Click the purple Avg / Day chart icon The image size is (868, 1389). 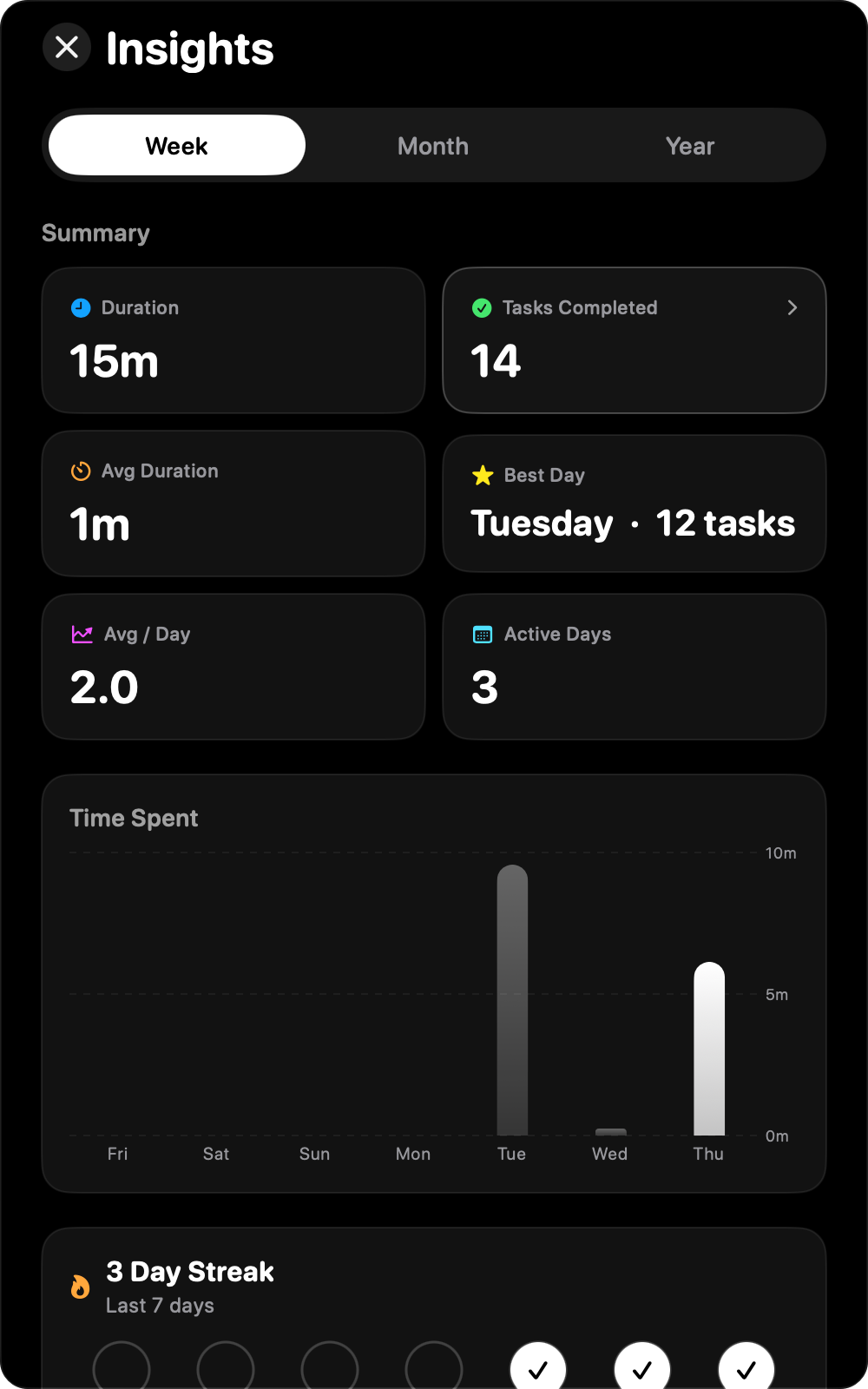82,634
